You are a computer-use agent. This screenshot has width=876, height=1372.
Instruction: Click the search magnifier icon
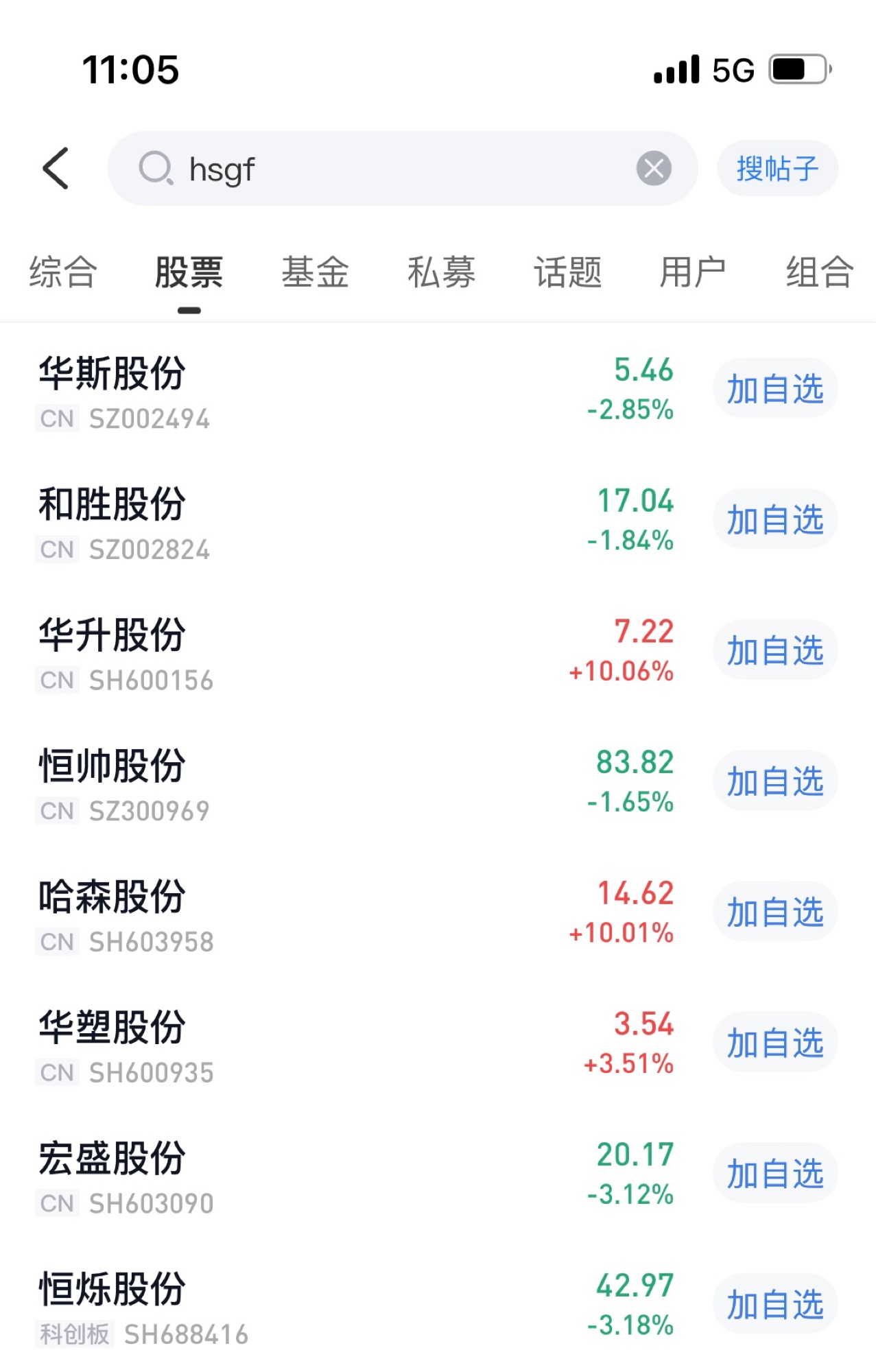[x=157, y=168]
